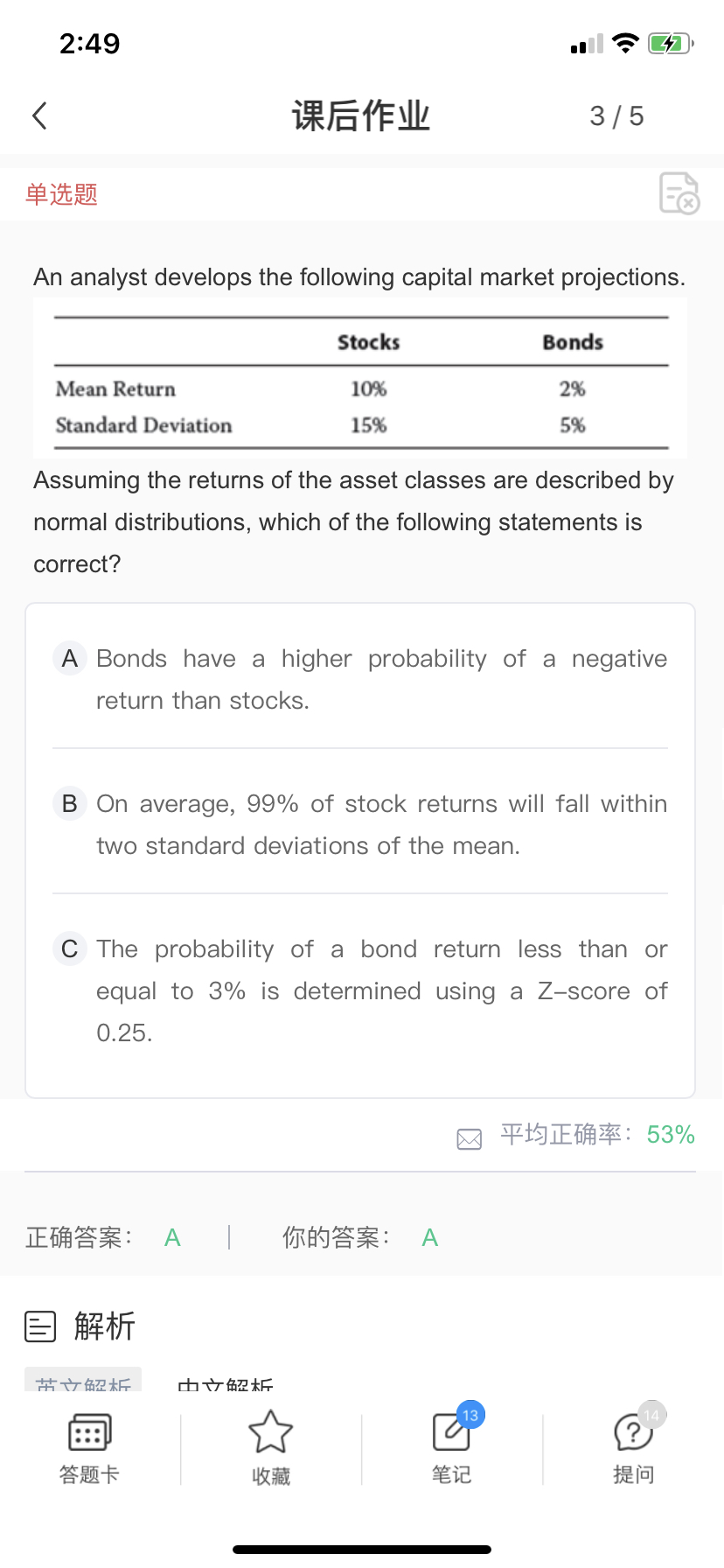Pick answer option C
Image resolution: width=724 pixels, height=1568 pixels.
(x=360, y=990)
